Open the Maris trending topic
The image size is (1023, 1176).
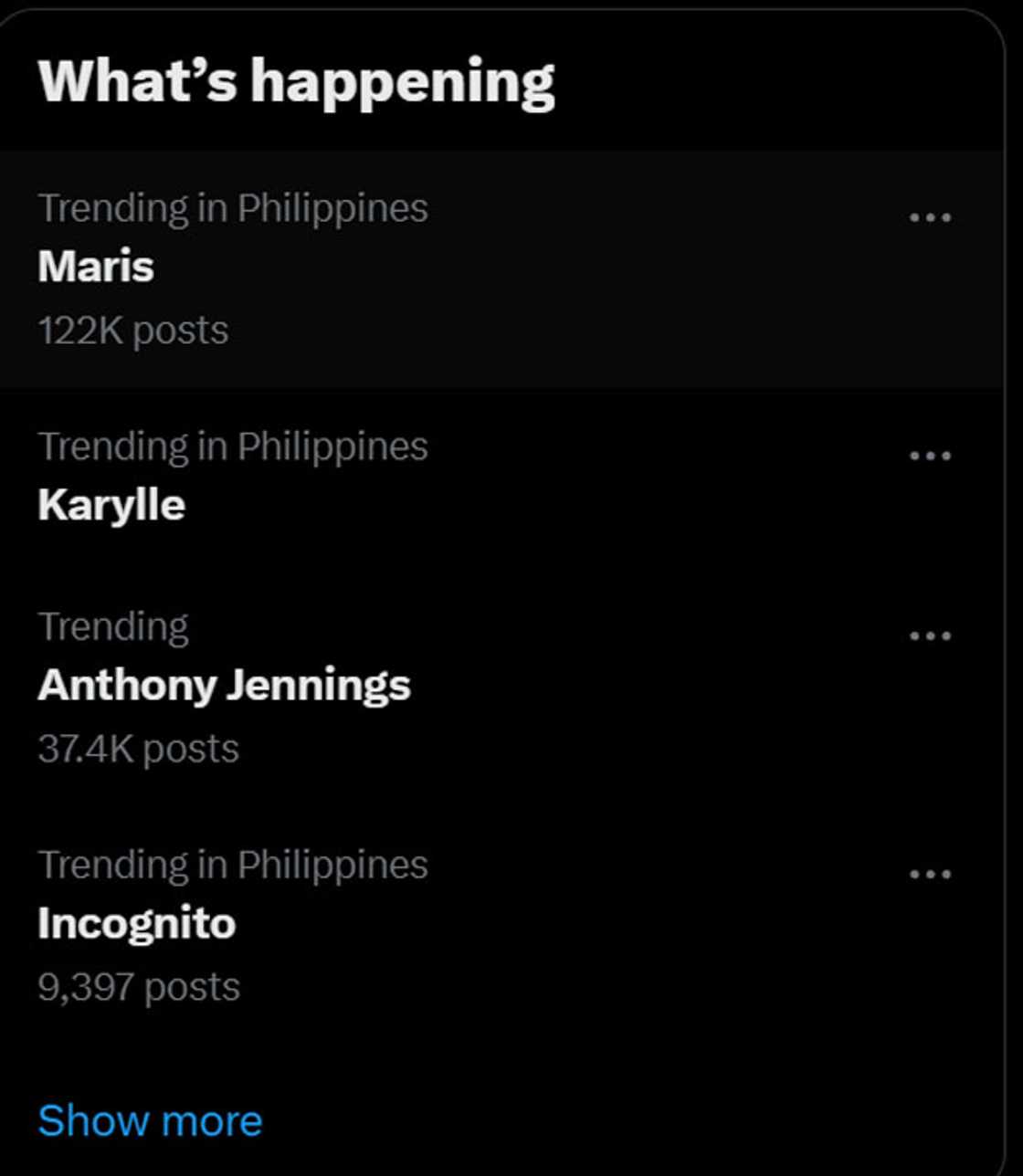click(x=96, y=267)
